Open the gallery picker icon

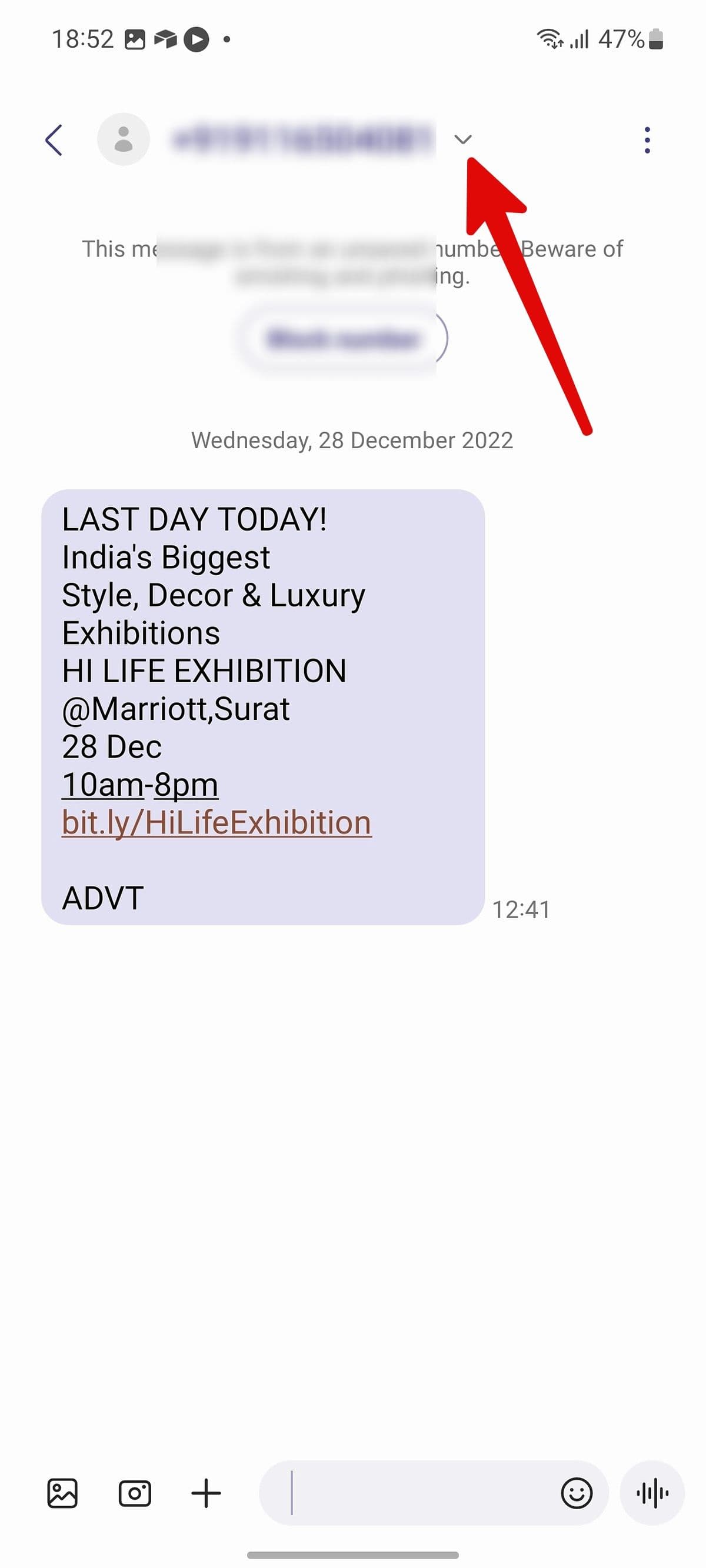62,1493
